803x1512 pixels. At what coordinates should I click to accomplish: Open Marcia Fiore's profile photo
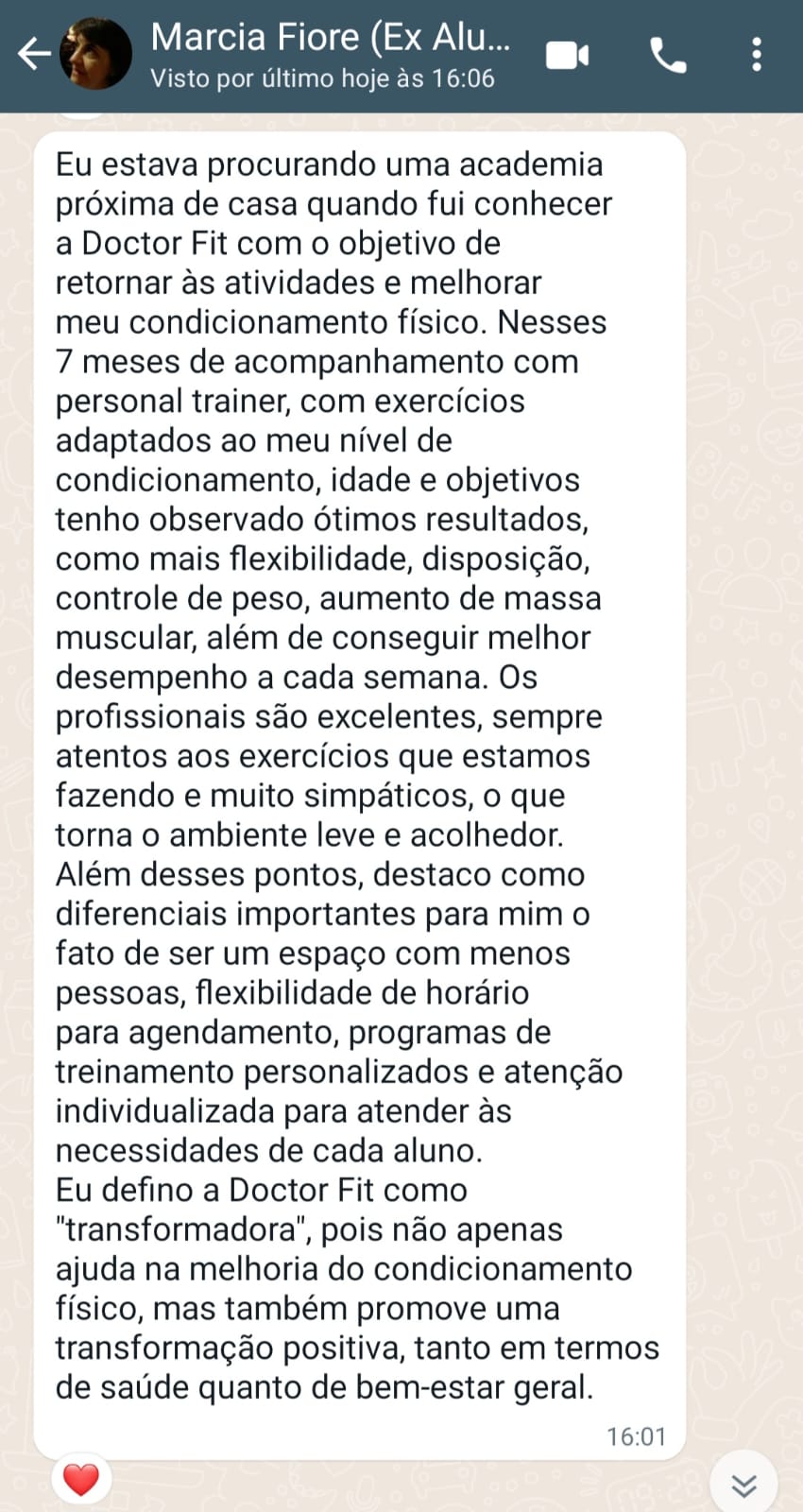click(96, 55)
